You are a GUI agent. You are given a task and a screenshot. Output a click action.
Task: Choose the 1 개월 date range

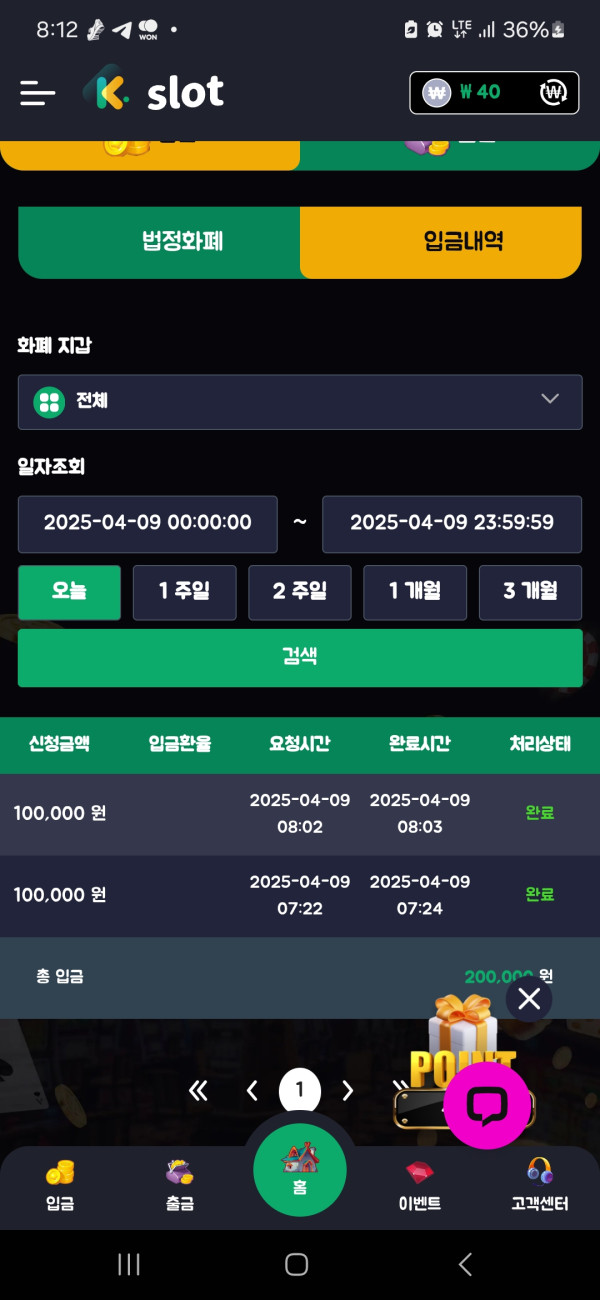coord(415,592)
